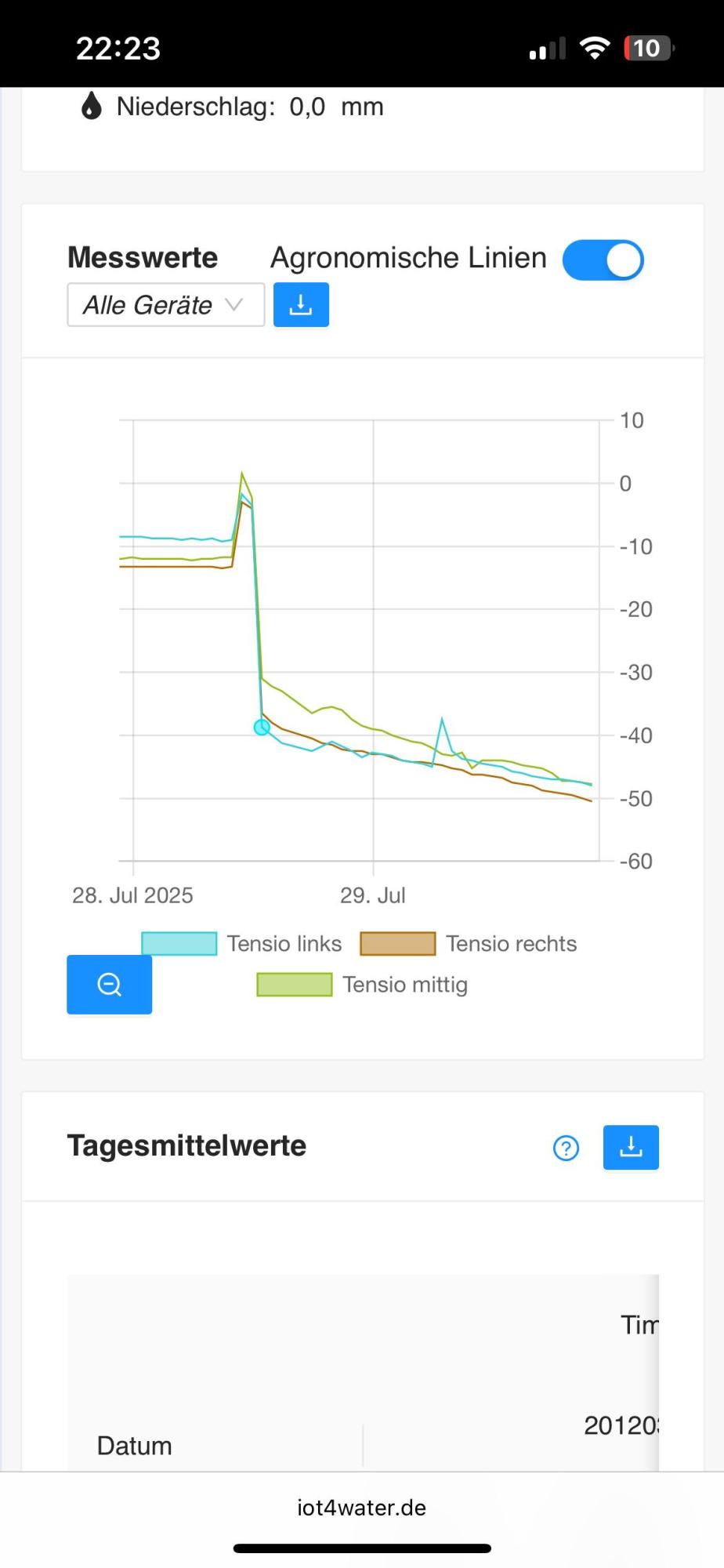Download the Messwerte data
This screenshot has height=1568, width=724.
[x=301, y=305]
